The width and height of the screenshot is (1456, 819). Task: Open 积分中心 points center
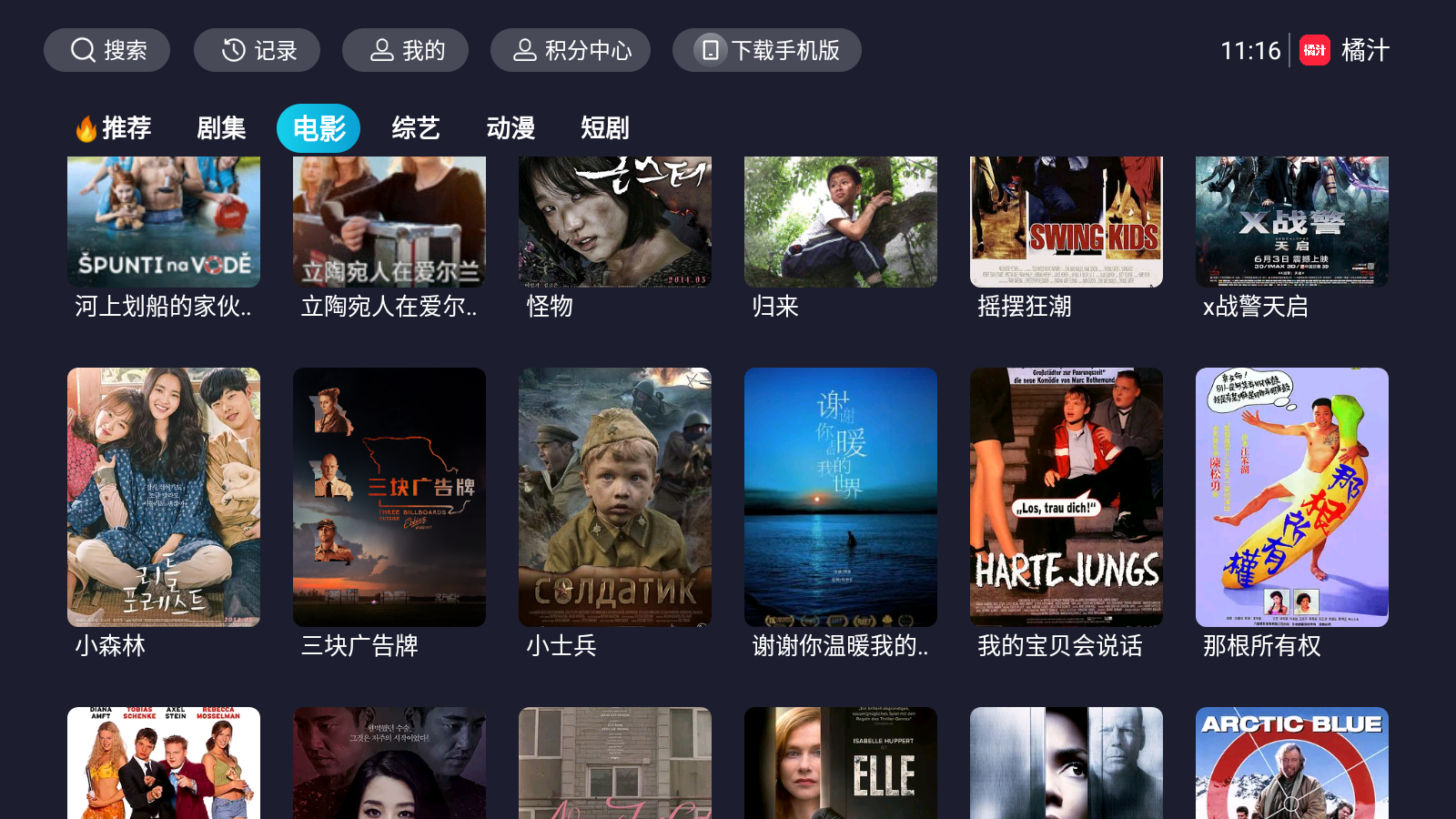(x=571, y=50)
